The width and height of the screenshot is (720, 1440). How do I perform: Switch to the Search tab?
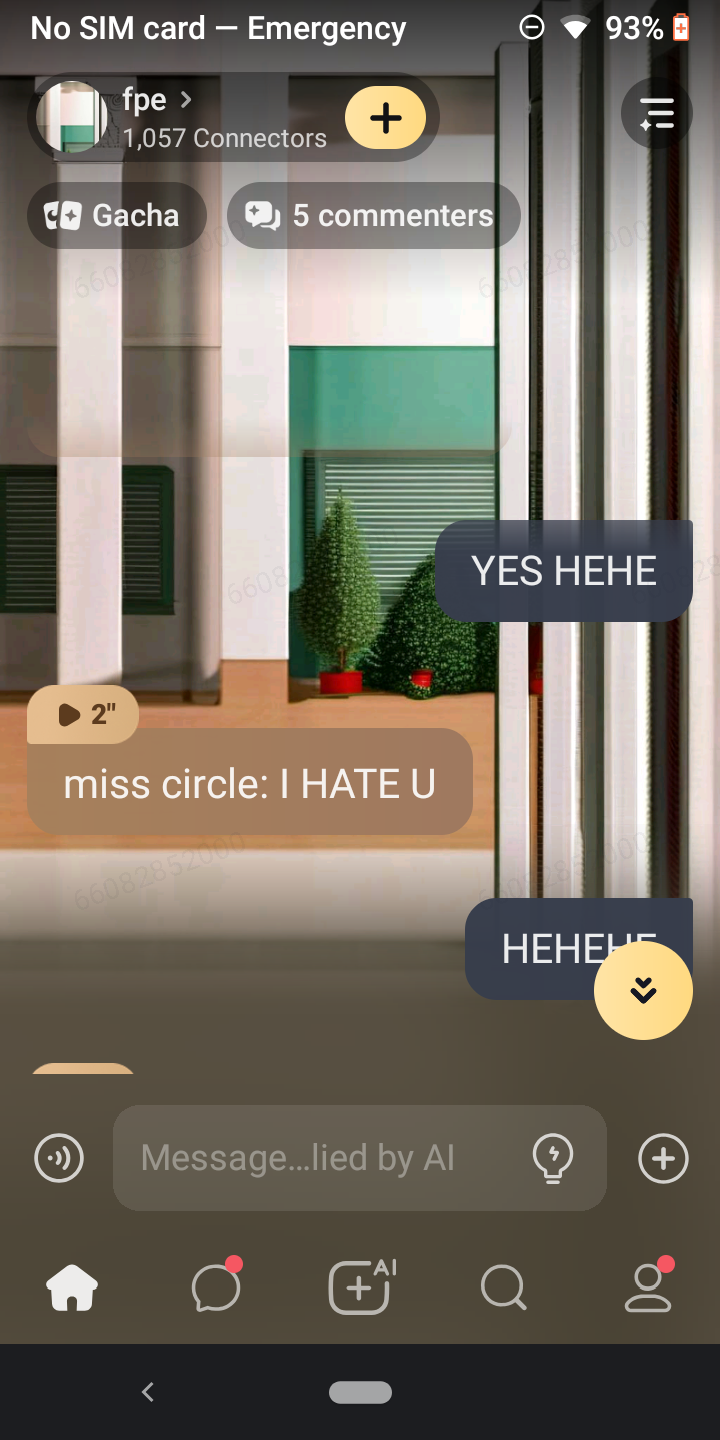(x=503, y=1288)
